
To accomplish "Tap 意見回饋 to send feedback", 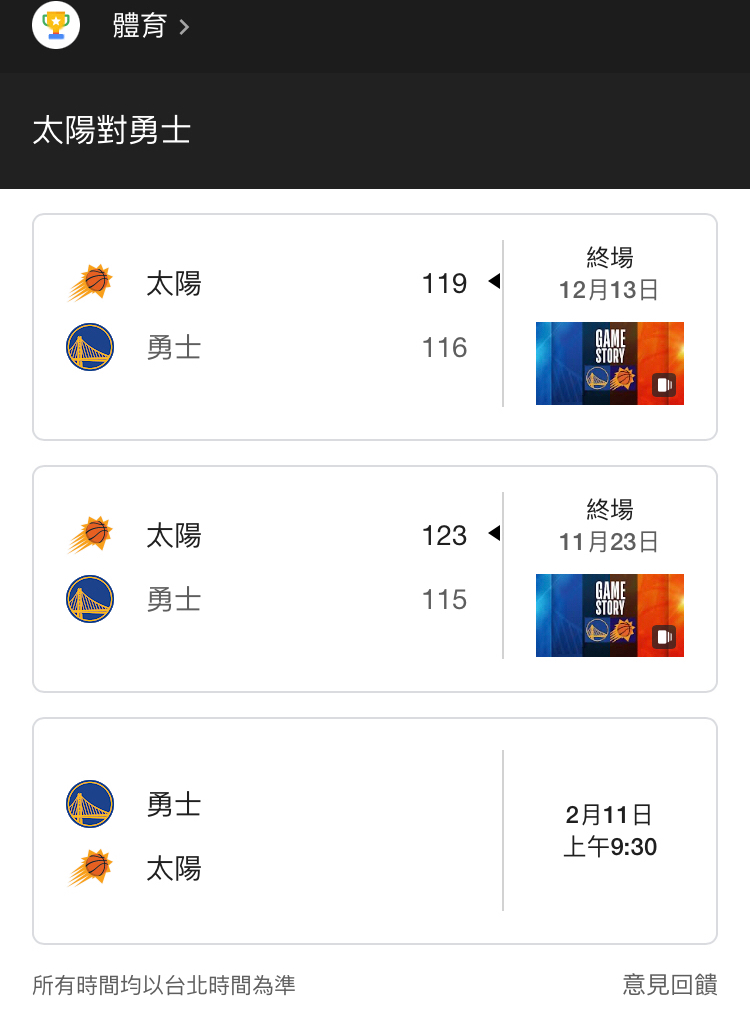I will 669,985.
